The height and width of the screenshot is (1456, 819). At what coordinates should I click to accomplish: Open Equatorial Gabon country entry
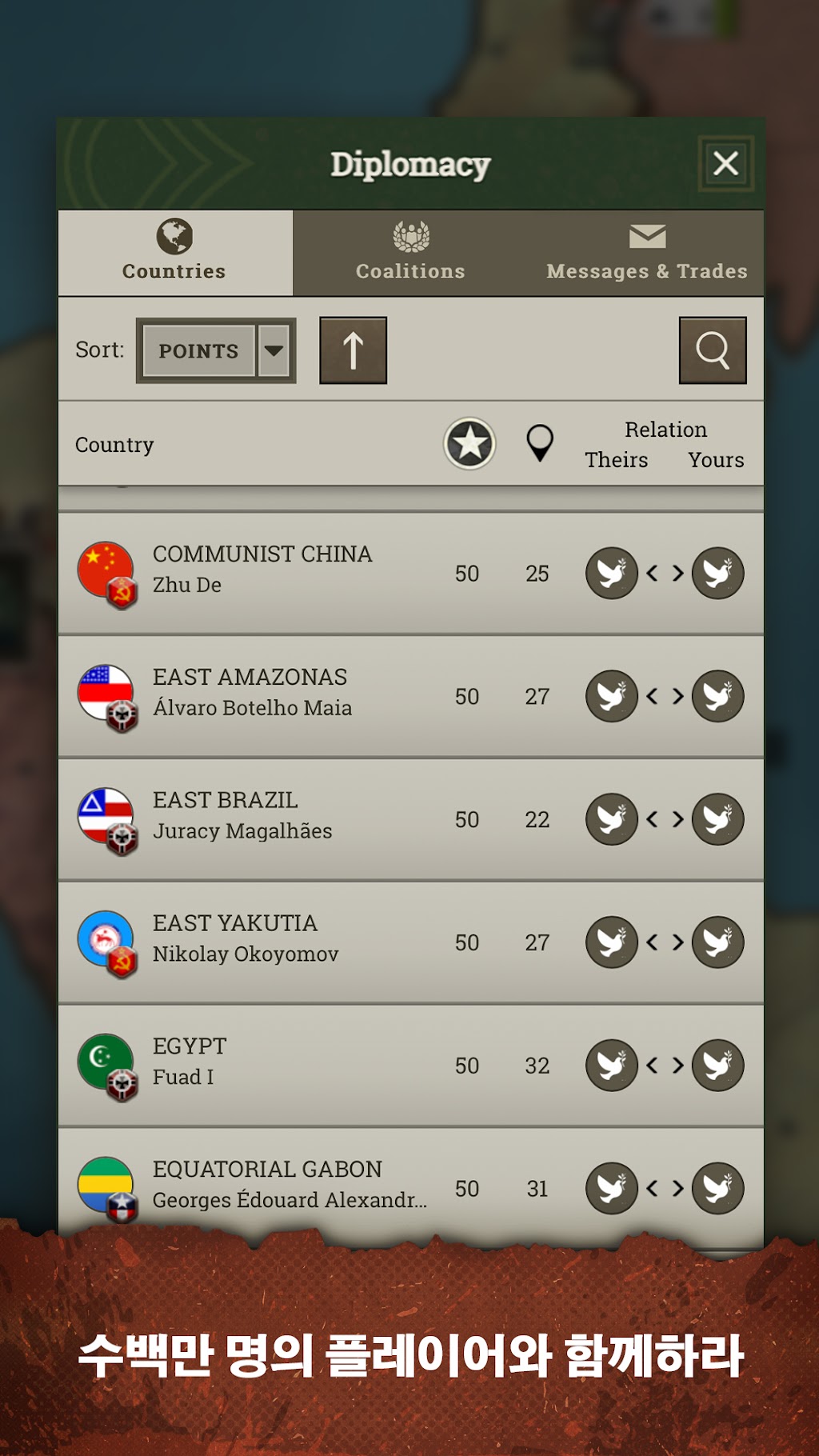[x=410, y=1189]
